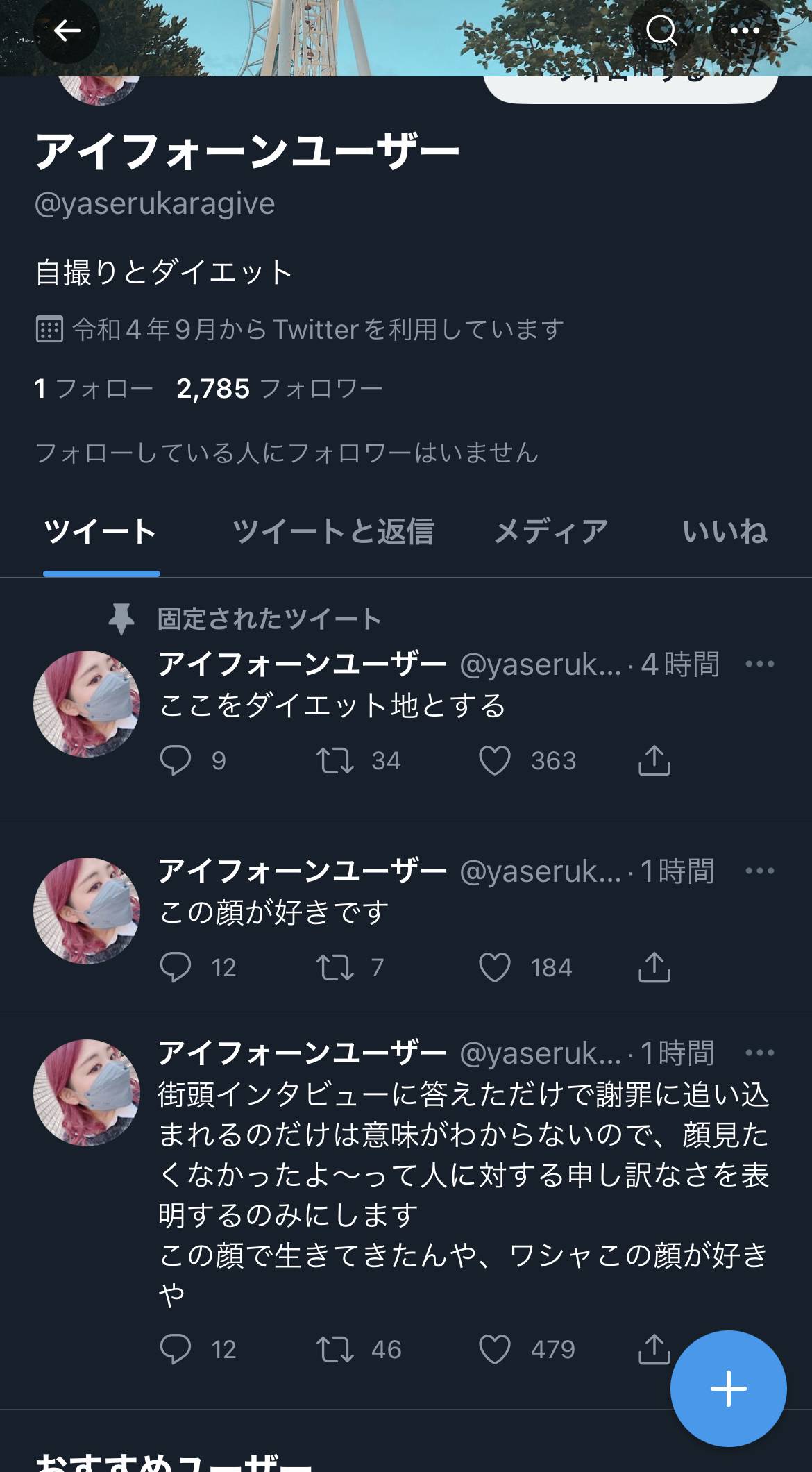The image size is (812, 1472).
Task: Open more options for この顔が好きです tweet
Action: [x=759, y=871]
